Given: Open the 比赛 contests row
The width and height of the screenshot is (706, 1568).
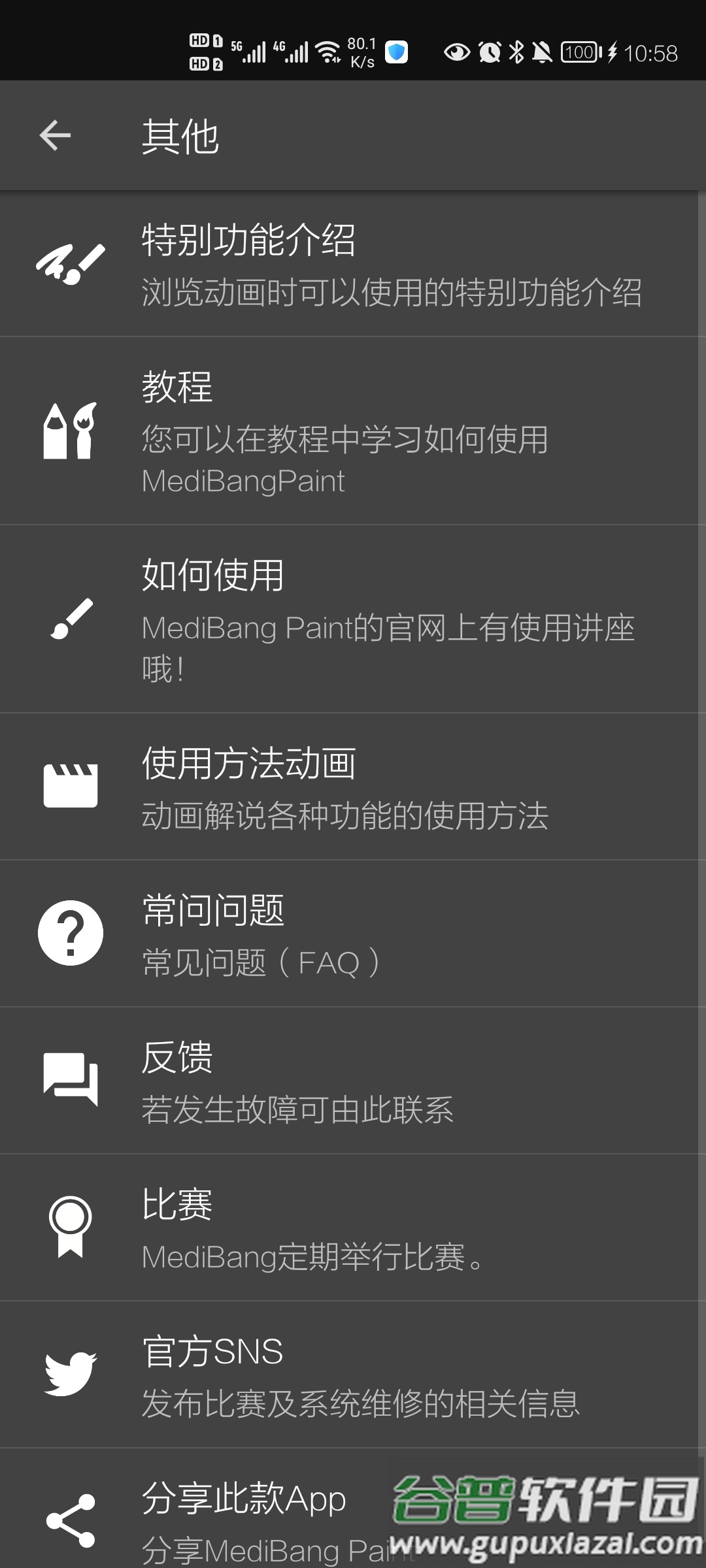Looking at the screenshot, I should pyautogui.click(x=353, y=1228).
